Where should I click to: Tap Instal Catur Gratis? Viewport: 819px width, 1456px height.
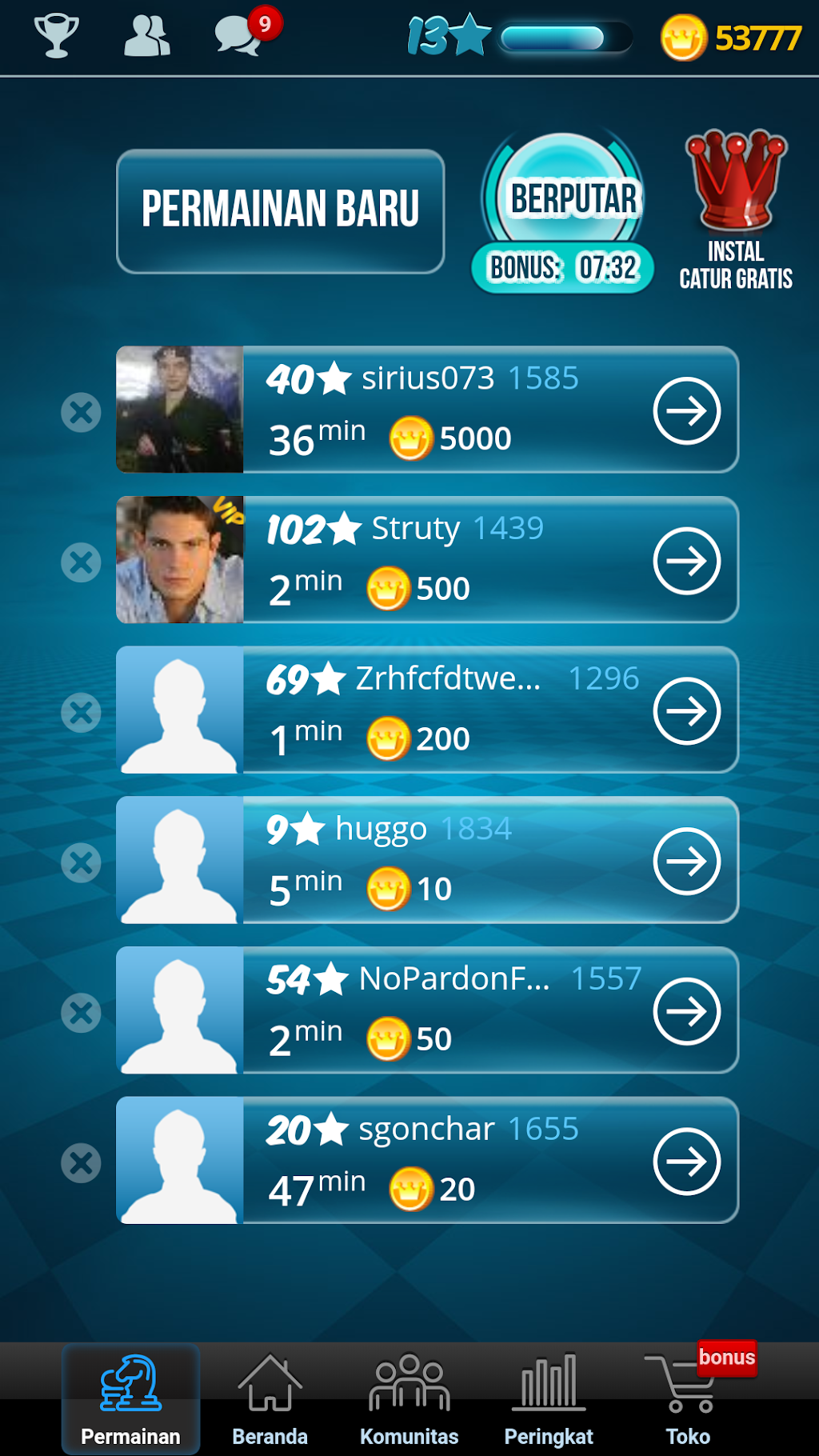tap(736, 210)
